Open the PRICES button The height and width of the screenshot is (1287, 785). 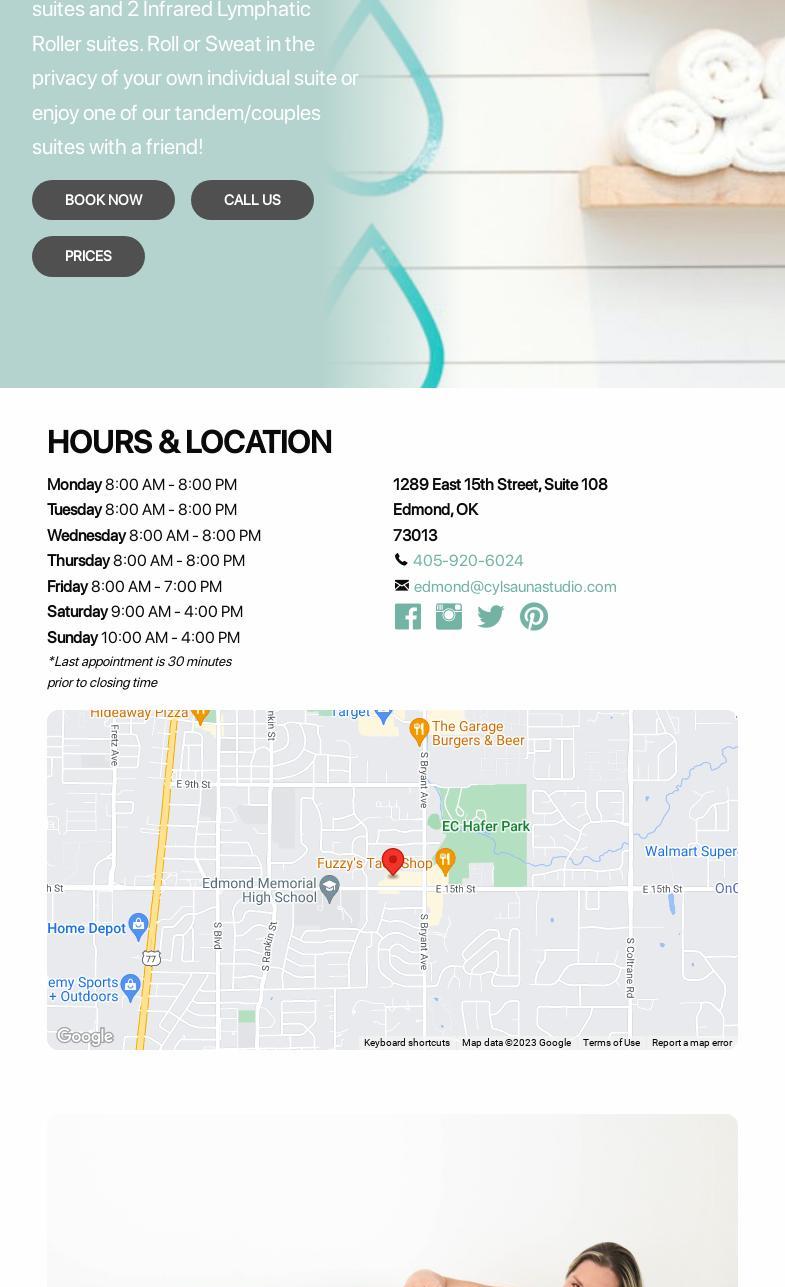pyautogui.click(x=88, y=256)
